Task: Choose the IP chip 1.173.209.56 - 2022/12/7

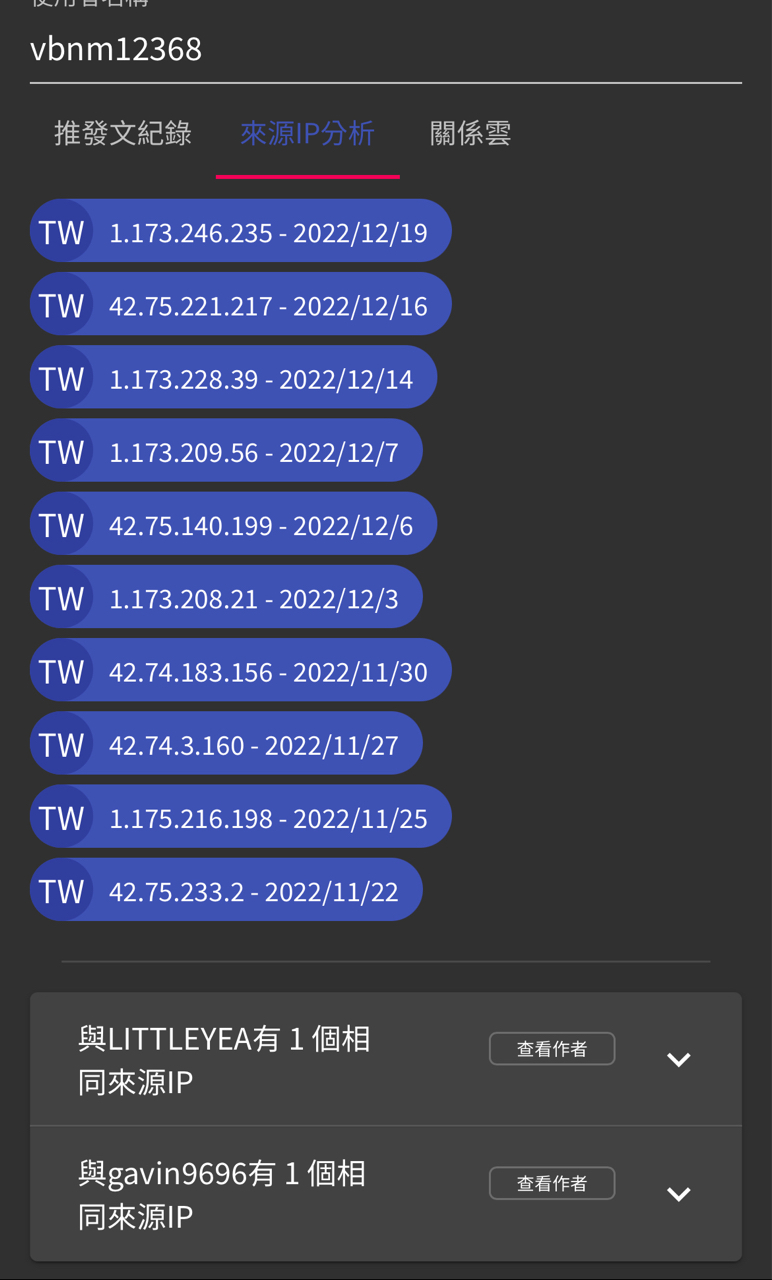Action: pyautogui.click(x=226, y=451)
